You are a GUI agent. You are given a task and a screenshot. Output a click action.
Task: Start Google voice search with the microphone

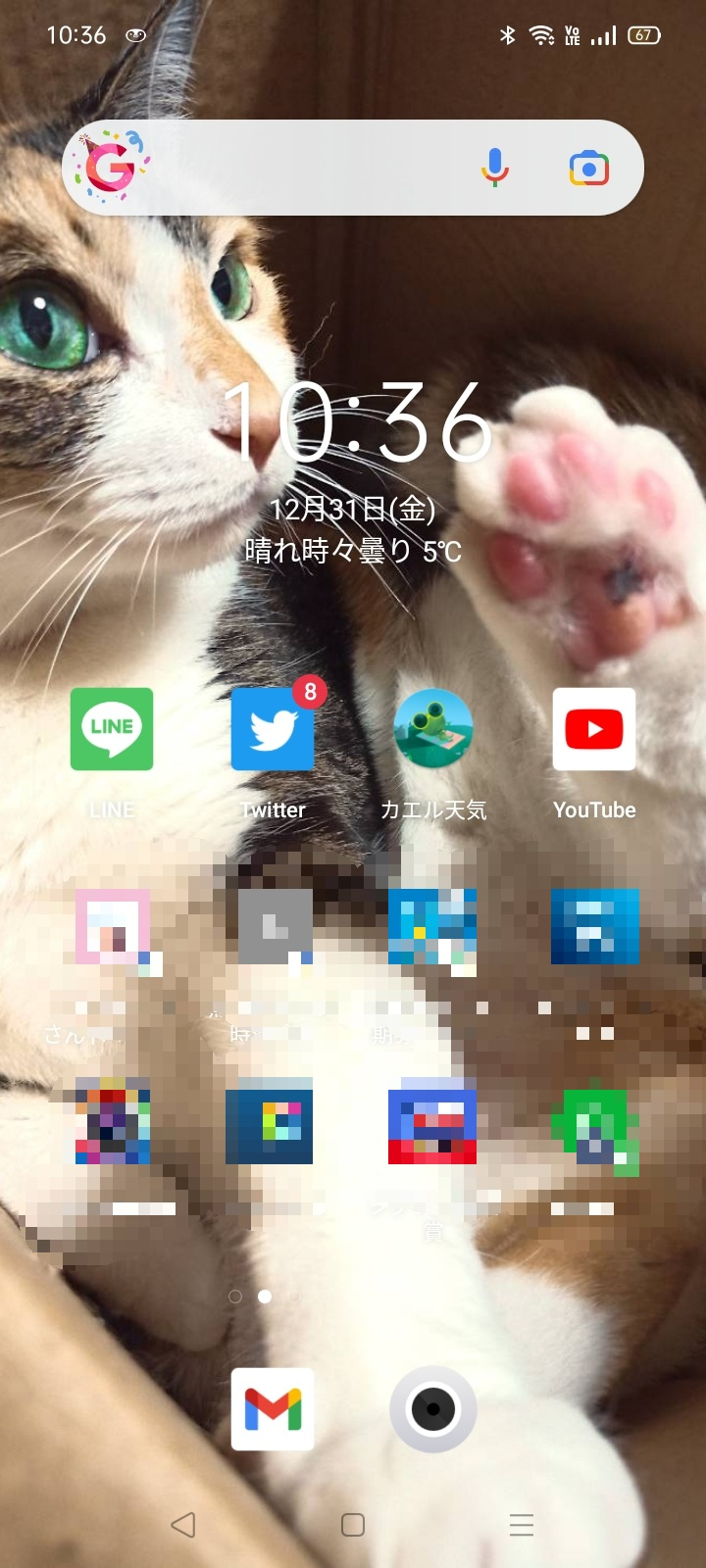pos(495,169)
